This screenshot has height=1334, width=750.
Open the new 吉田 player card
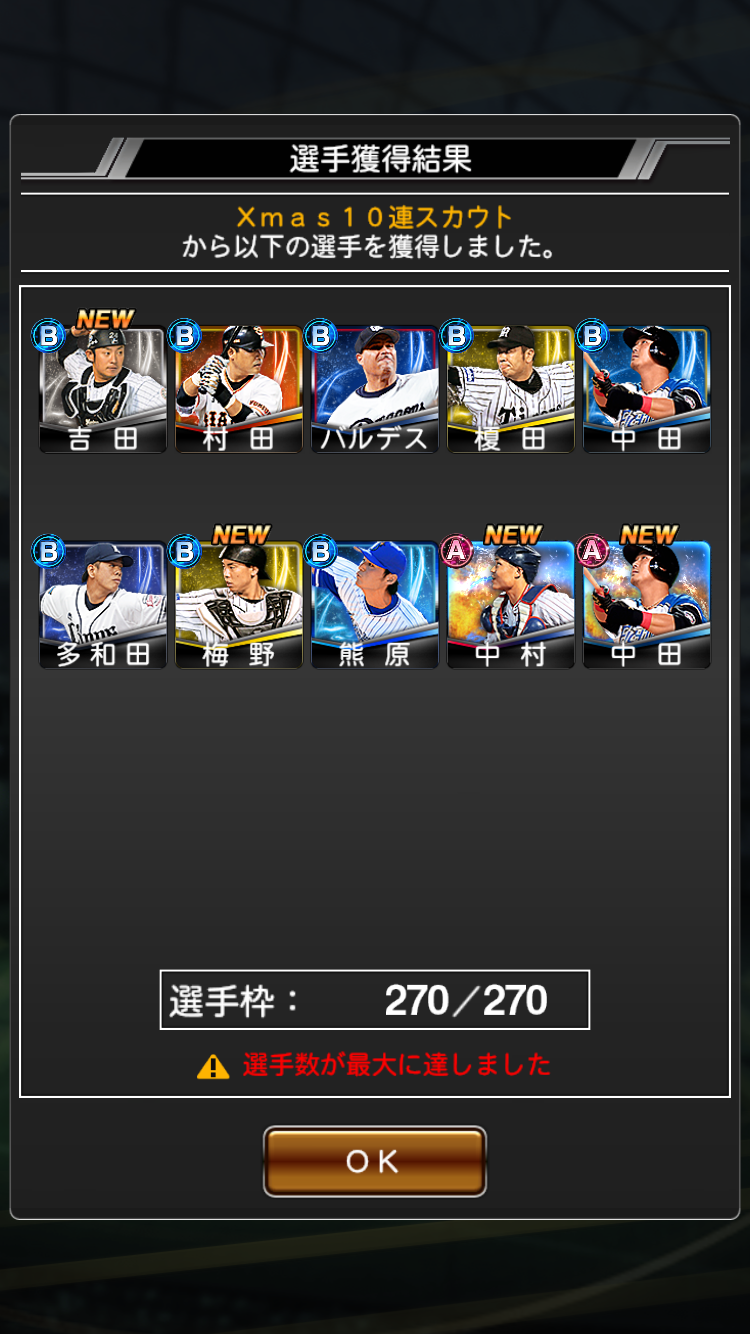tap(103, 390)
